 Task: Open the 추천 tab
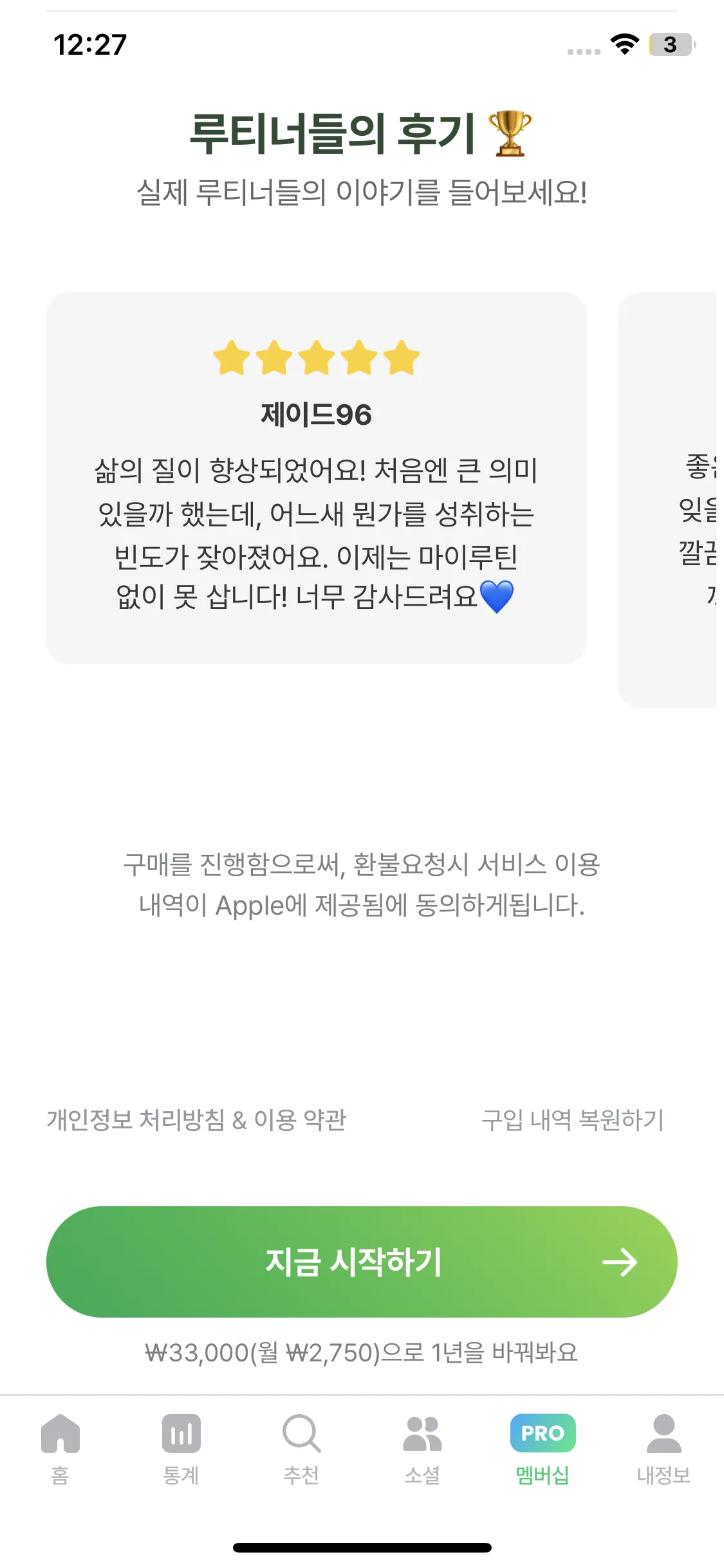click(x=301, y=1448)
